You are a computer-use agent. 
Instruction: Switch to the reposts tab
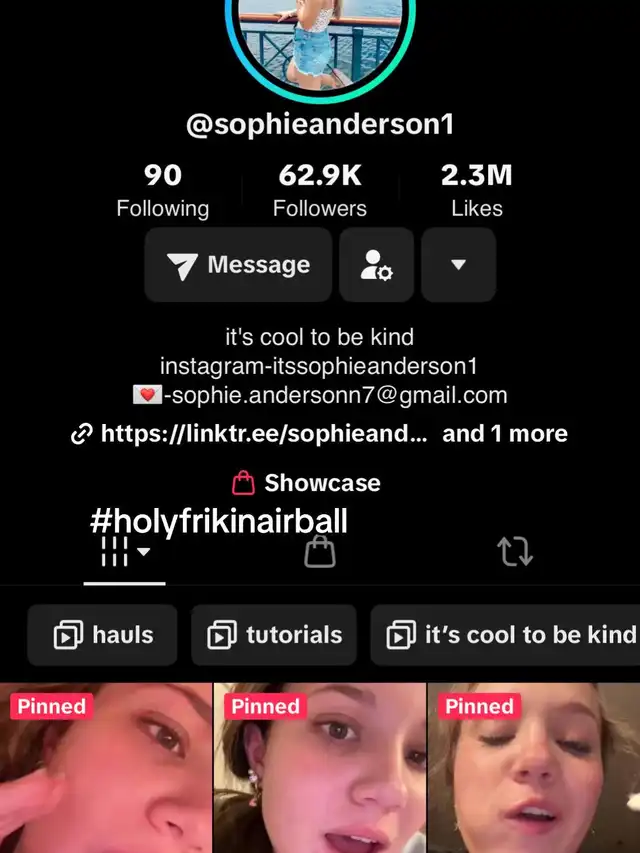(515, 552)
